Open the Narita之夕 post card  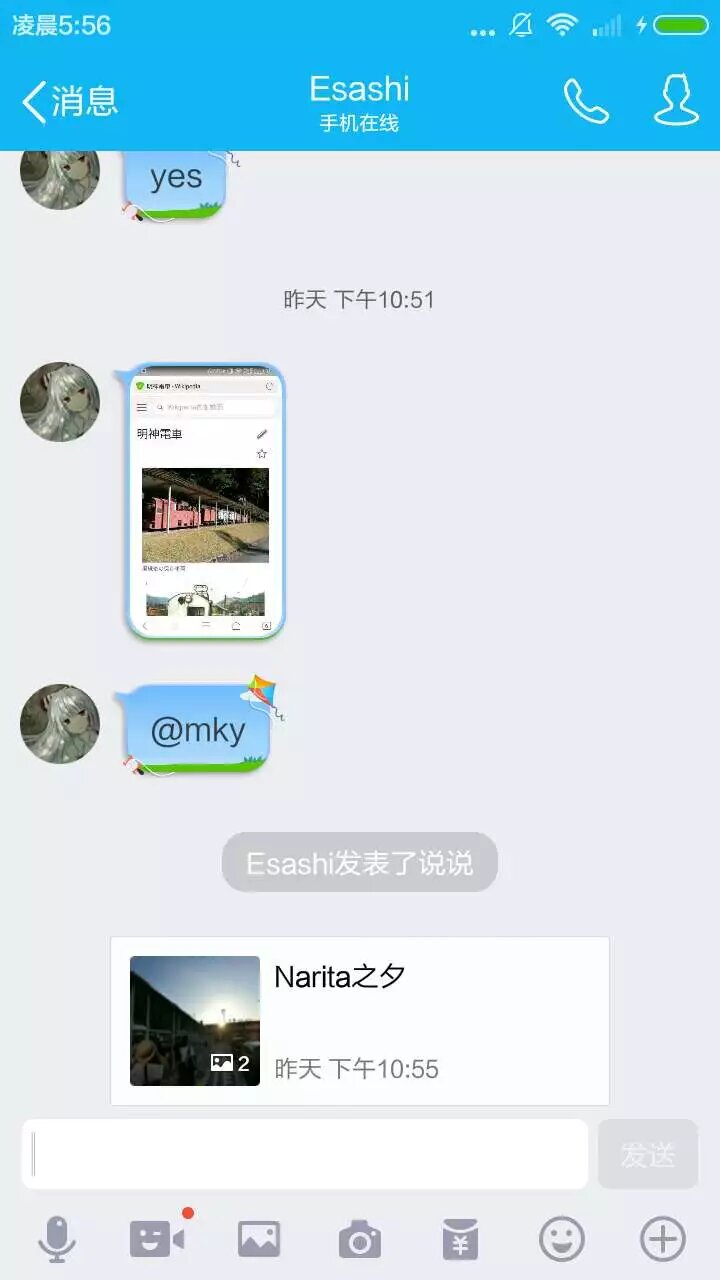pos(360,1020)
